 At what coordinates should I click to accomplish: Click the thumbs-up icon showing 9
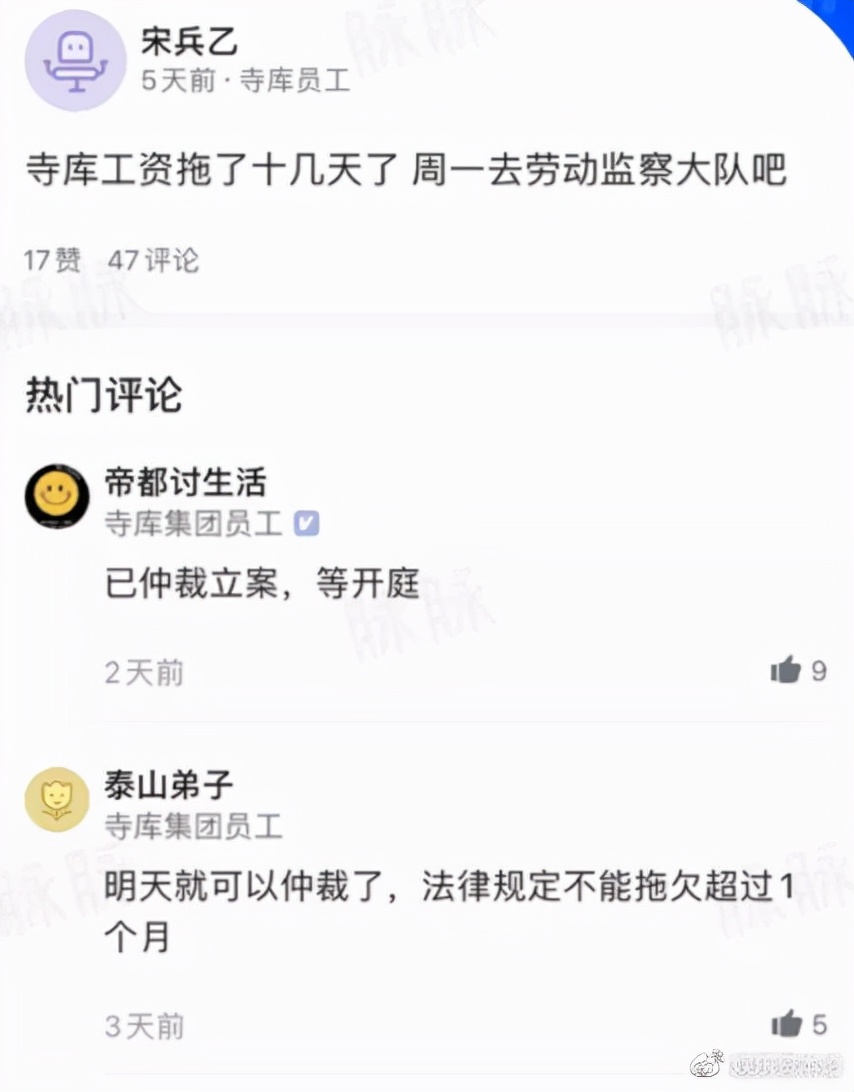click(790, 672)
